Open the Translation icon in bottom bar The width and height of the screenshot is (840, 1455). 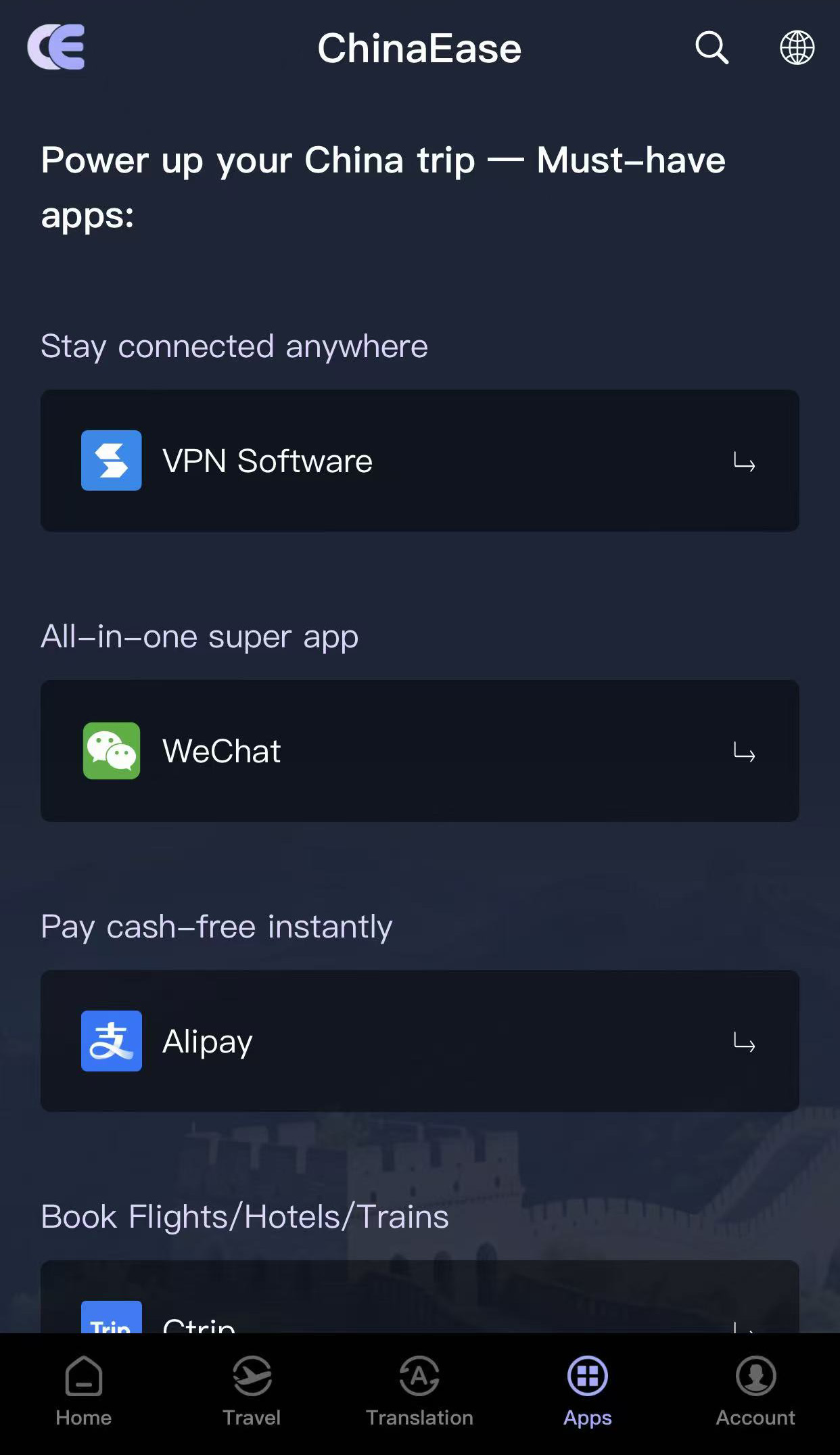(419, 1377)
